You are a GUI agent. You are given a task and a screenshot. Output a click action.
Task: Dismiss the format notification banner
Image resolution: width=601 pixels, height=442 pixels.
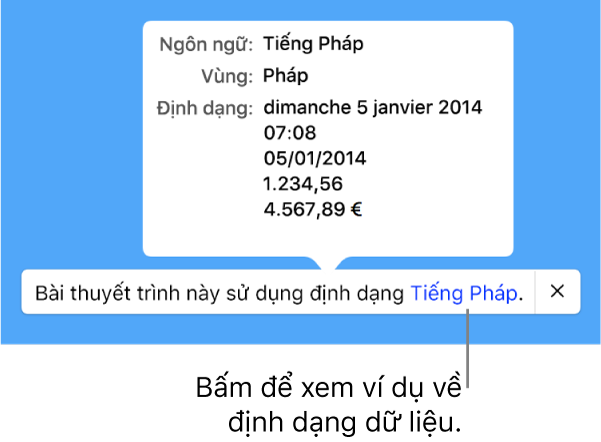559,293
